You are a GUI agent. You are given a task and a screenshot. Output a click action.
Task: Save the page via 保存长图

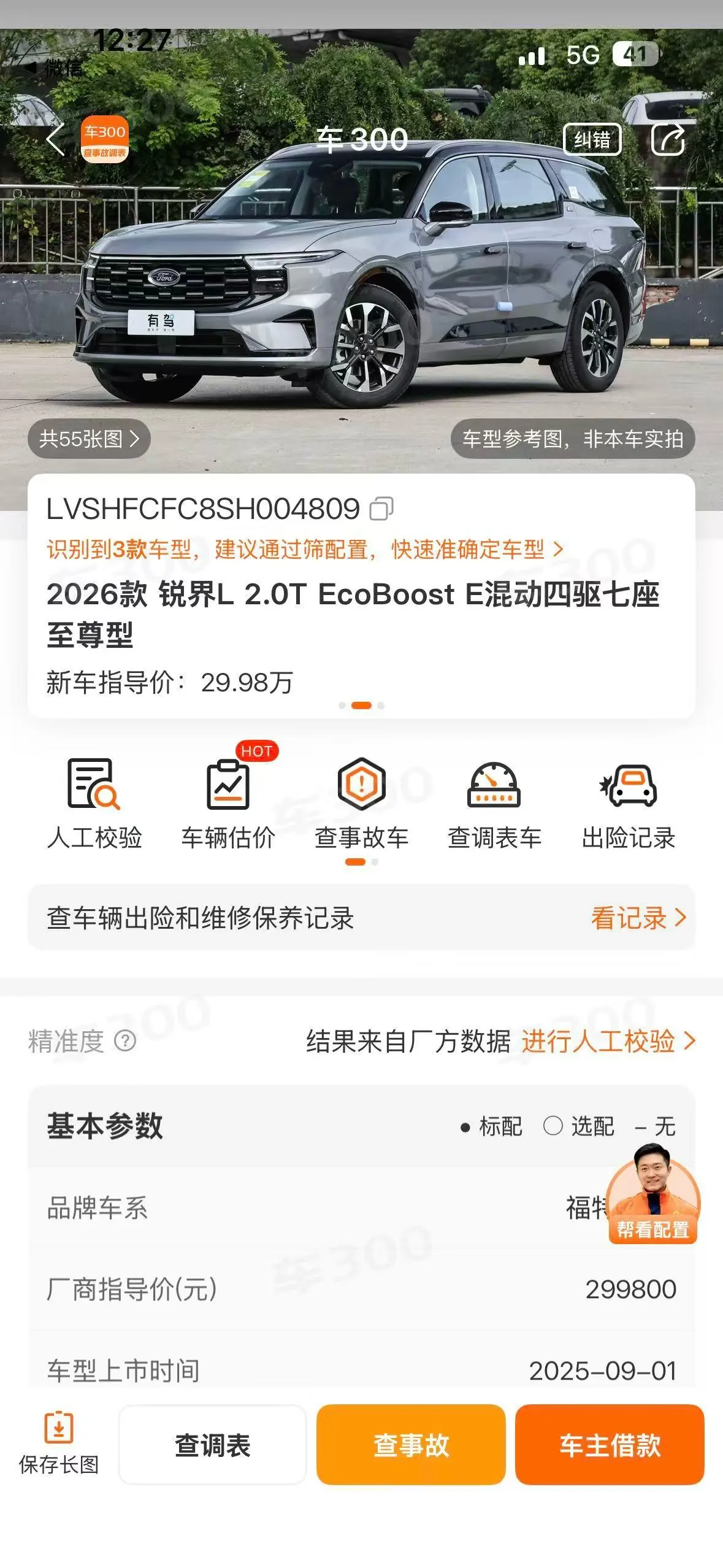pyautogui.click(x=59, y=1443)
